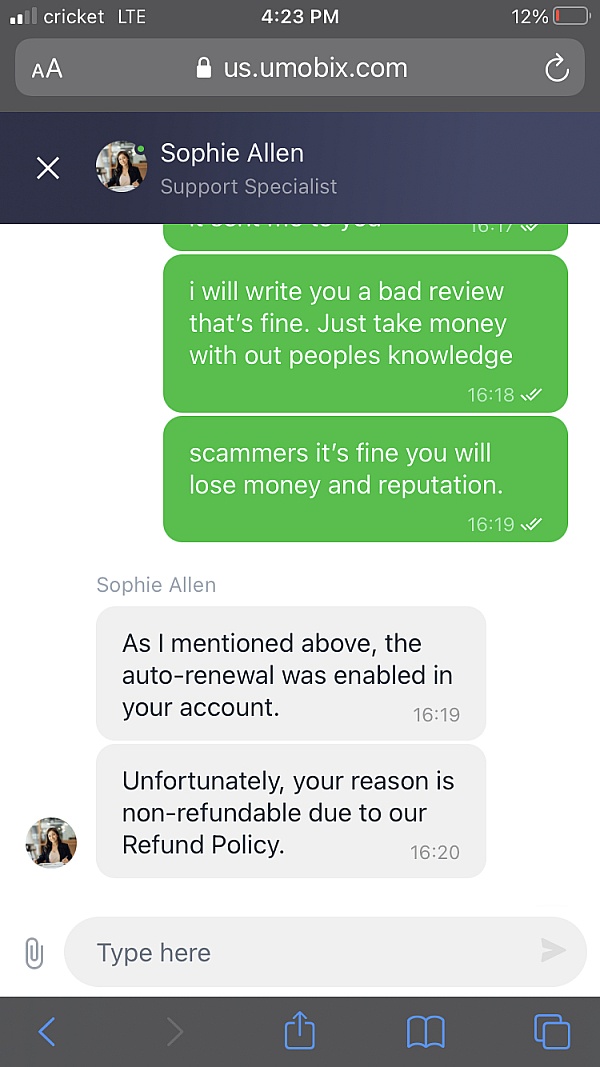Tap the Type here message field

point(300,953)
